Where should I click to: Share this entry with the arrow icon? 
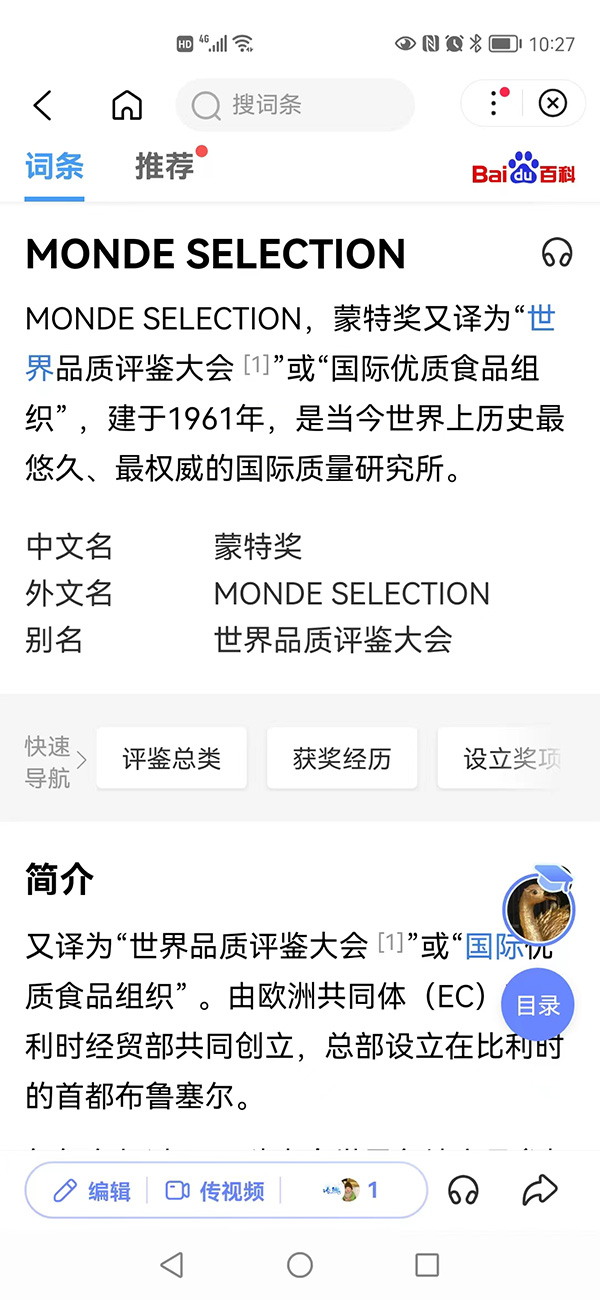point(540,1190)
